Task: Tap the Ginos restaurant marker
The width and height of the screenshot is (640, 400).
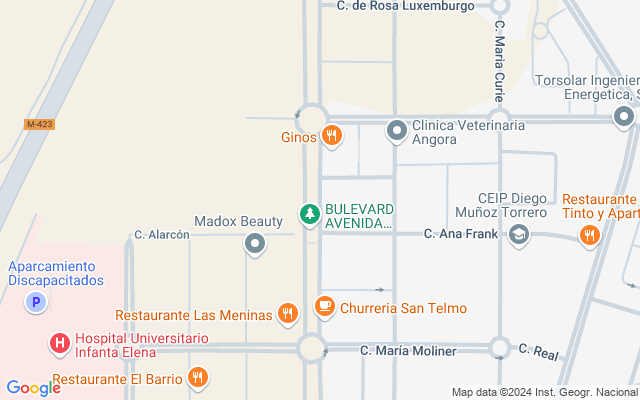Action: click(x=332, y=134)
